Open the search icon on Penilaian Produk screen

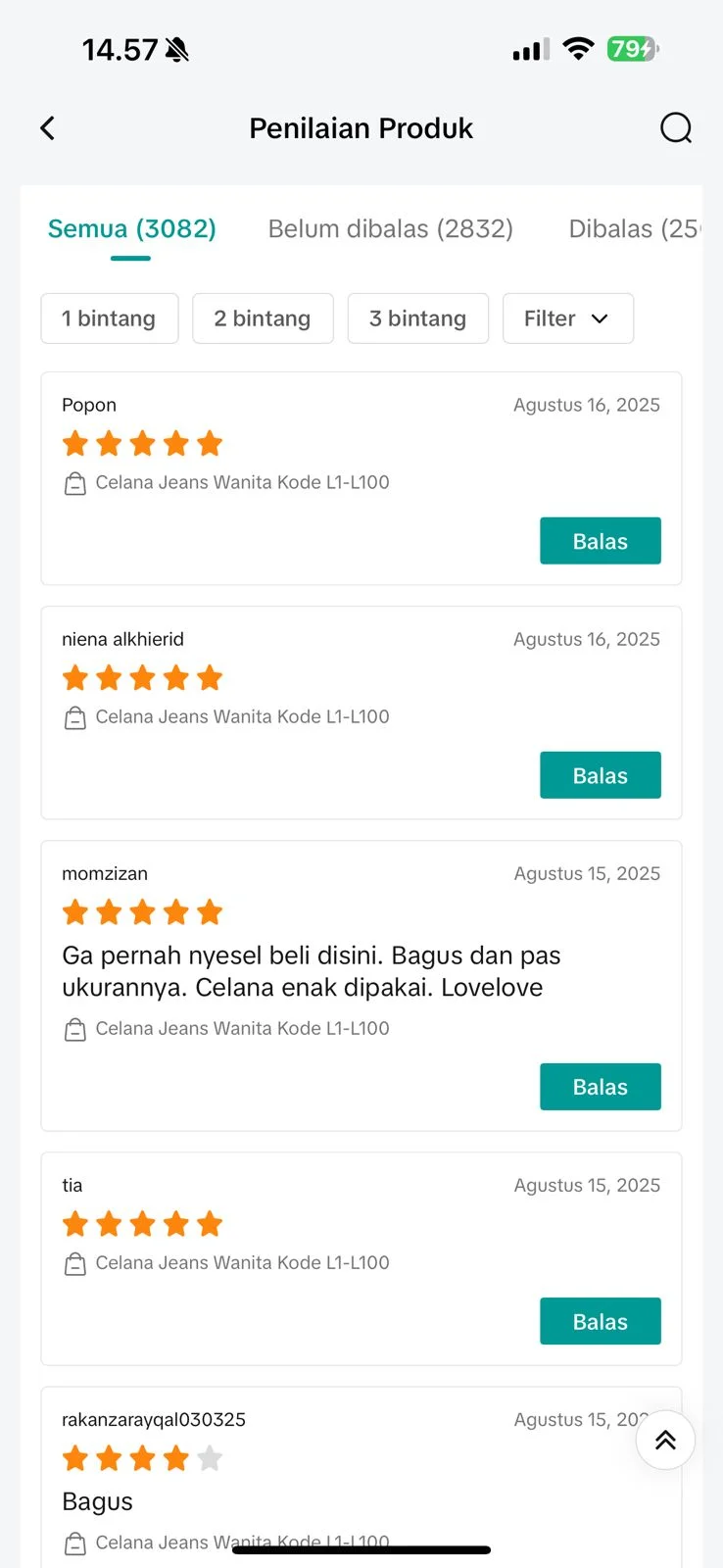(x=676, y=127)
